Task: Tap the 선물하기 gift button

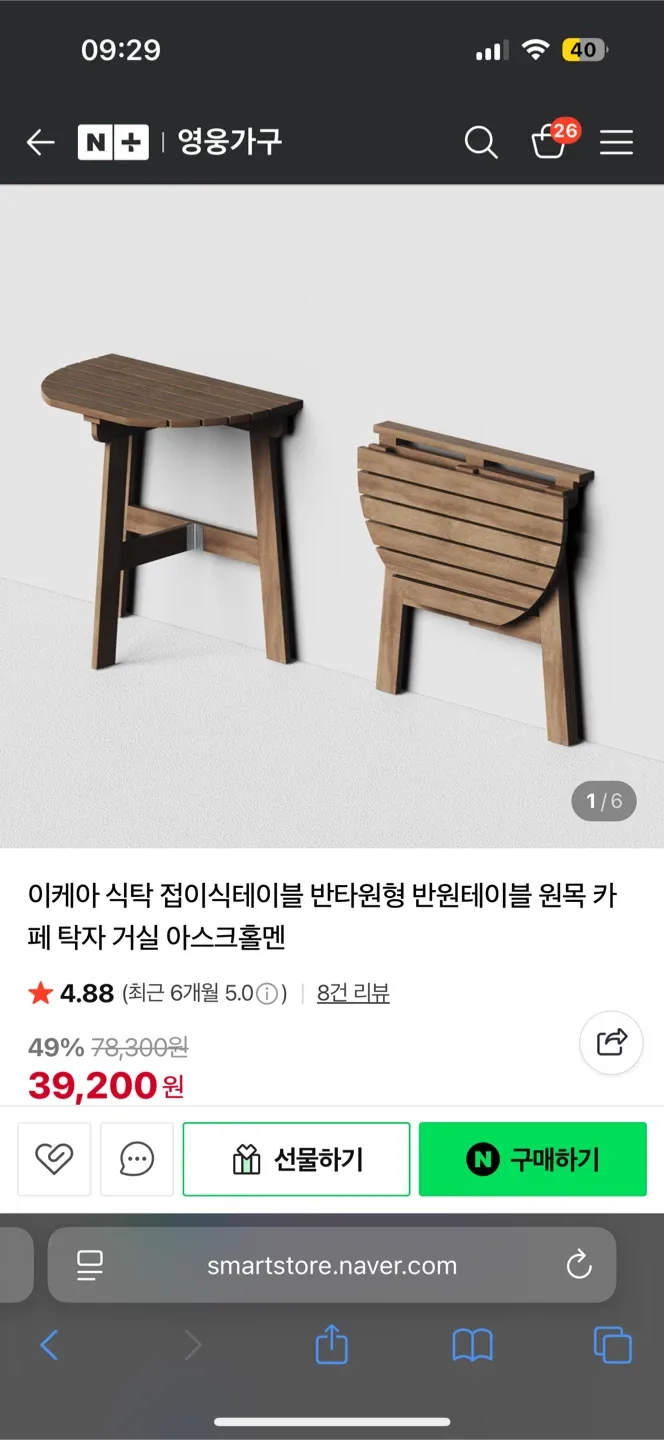Action: [x=296, y=1159]
